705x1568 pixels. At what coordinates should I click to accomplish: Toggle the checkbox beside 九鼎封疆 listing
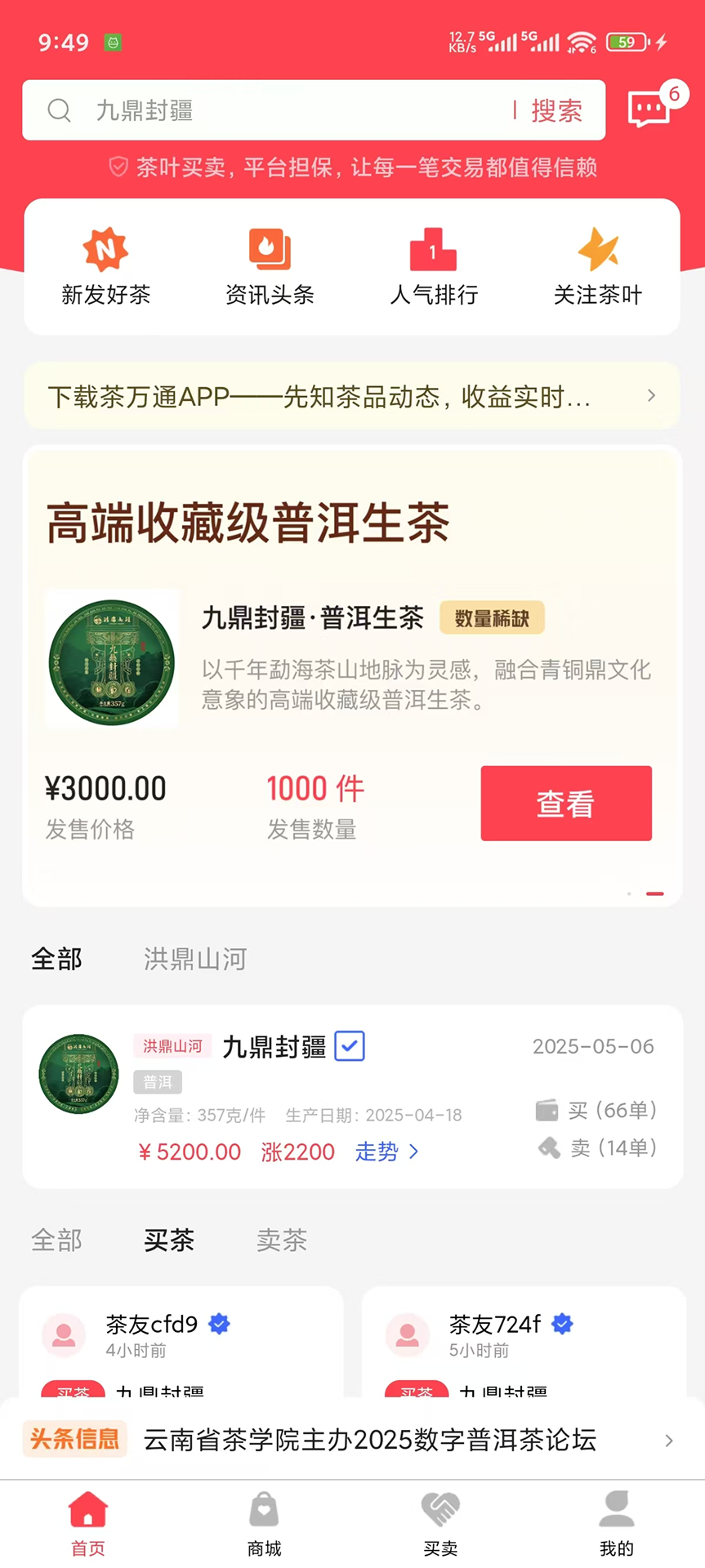[349, 1046]
